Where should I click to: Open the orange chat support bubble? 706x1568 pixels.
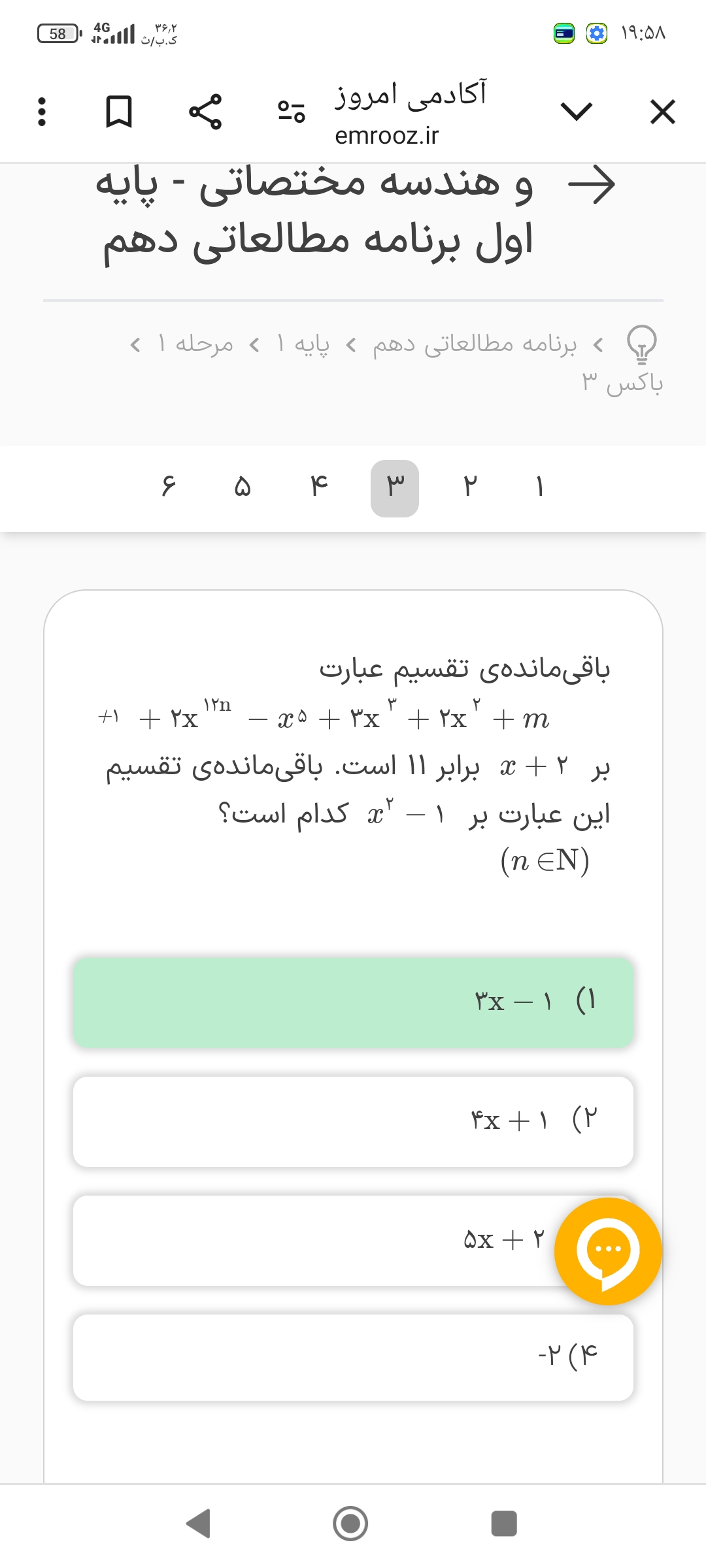click(x=608, y=1251)
